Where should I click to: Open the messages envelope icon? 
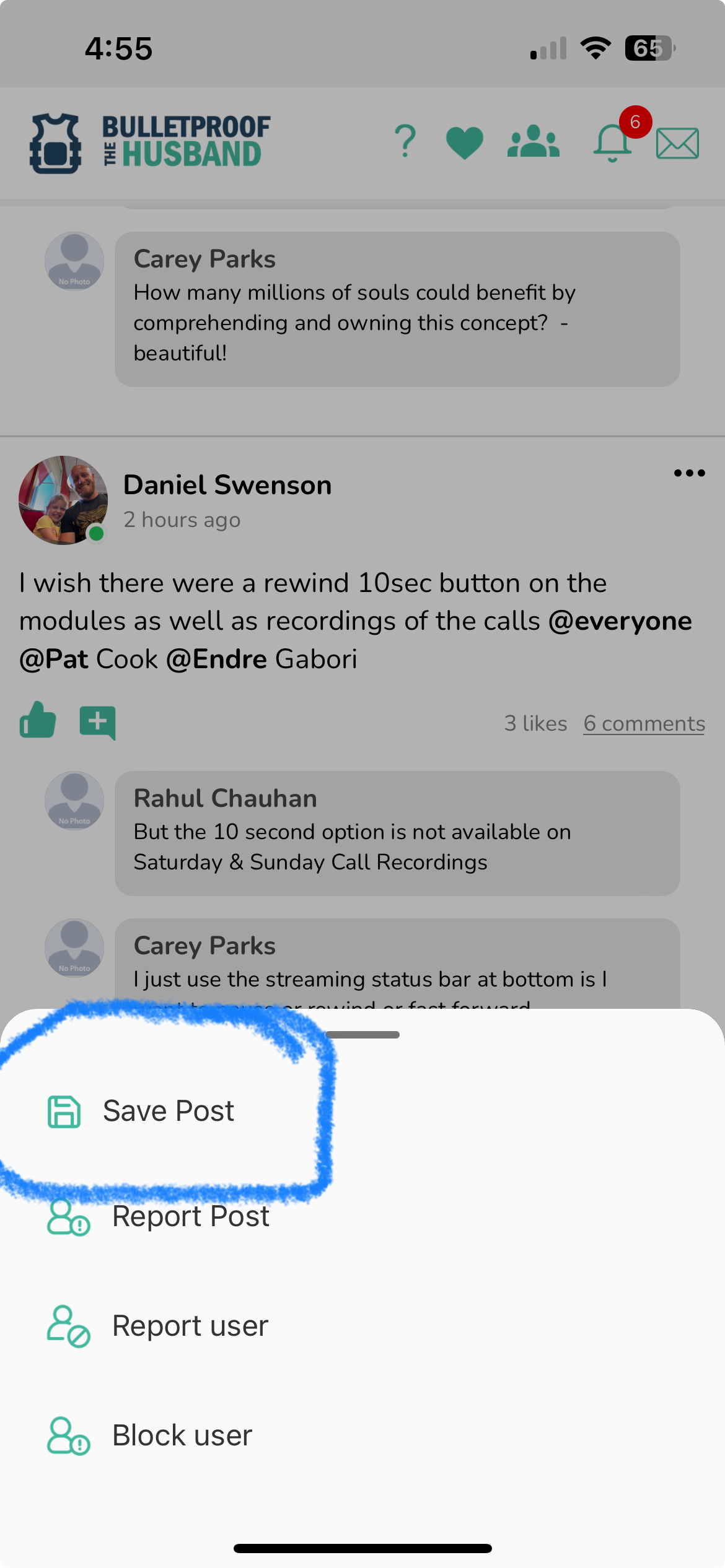(x=677, y=143)
